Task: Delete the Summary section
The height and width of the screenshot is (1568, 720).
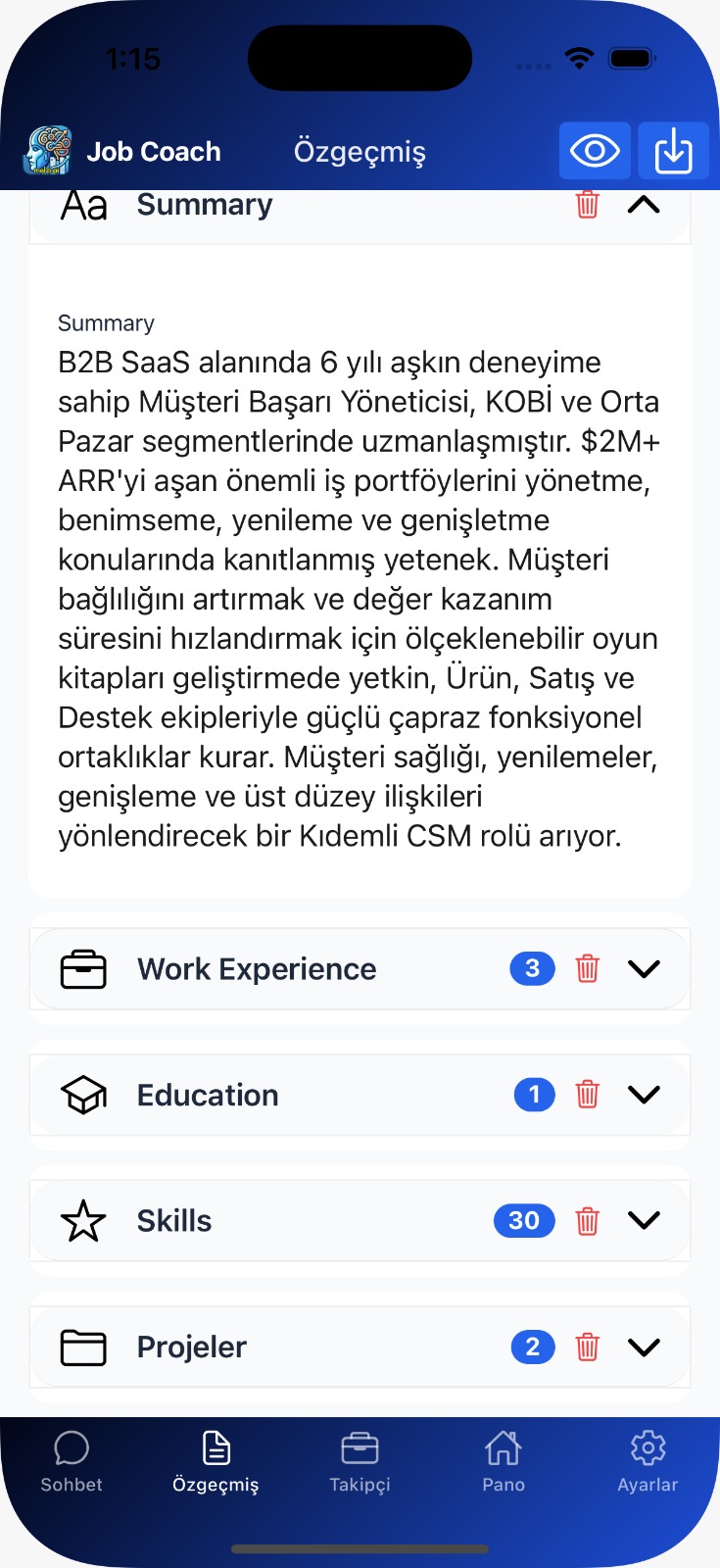Action: [587, 205]
